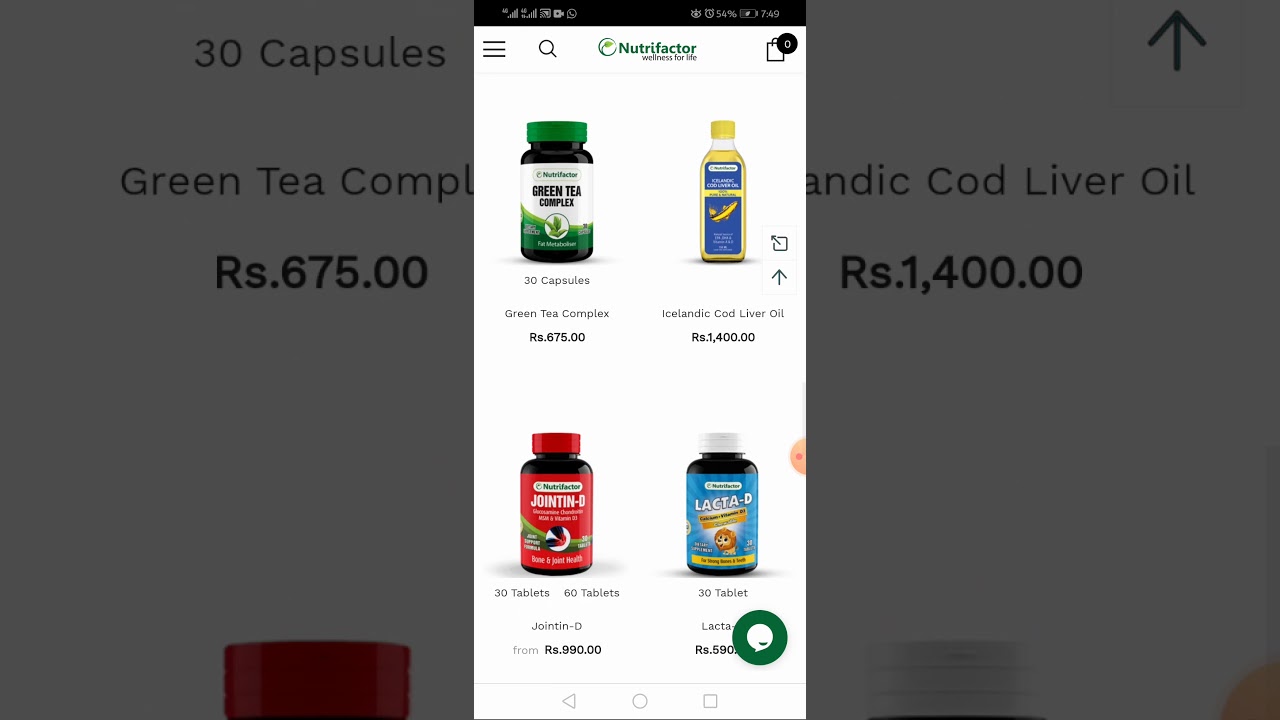Open Icelandic Cod Liver Oil title link
The height and width of the screenshot is (720, 1280).
click(x=723, y=314)
